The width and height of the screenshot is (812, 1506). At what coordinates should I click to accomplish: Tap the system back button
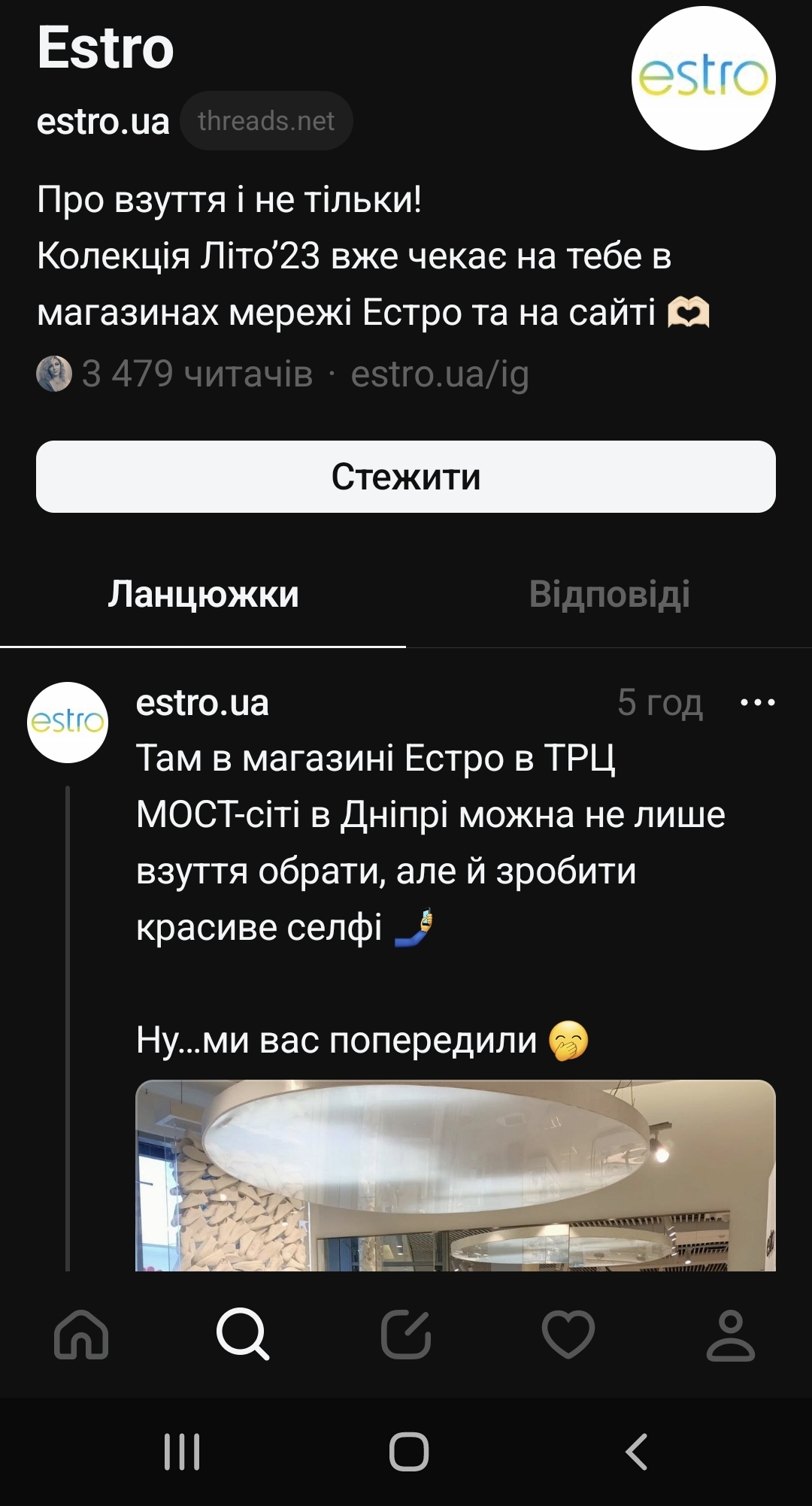(x=637, y=1451)
